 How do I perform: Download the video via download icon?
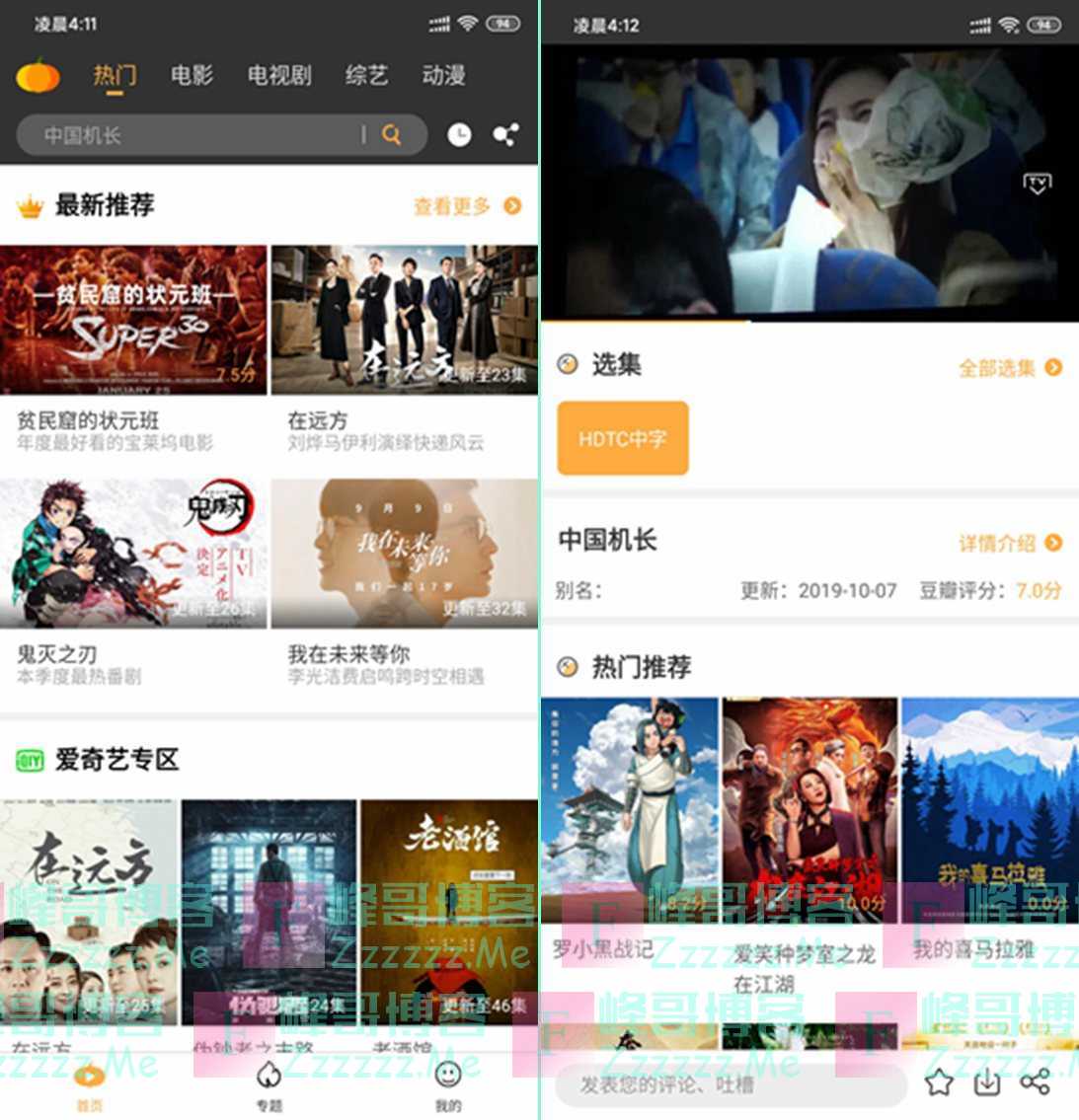click(987, 1083)
